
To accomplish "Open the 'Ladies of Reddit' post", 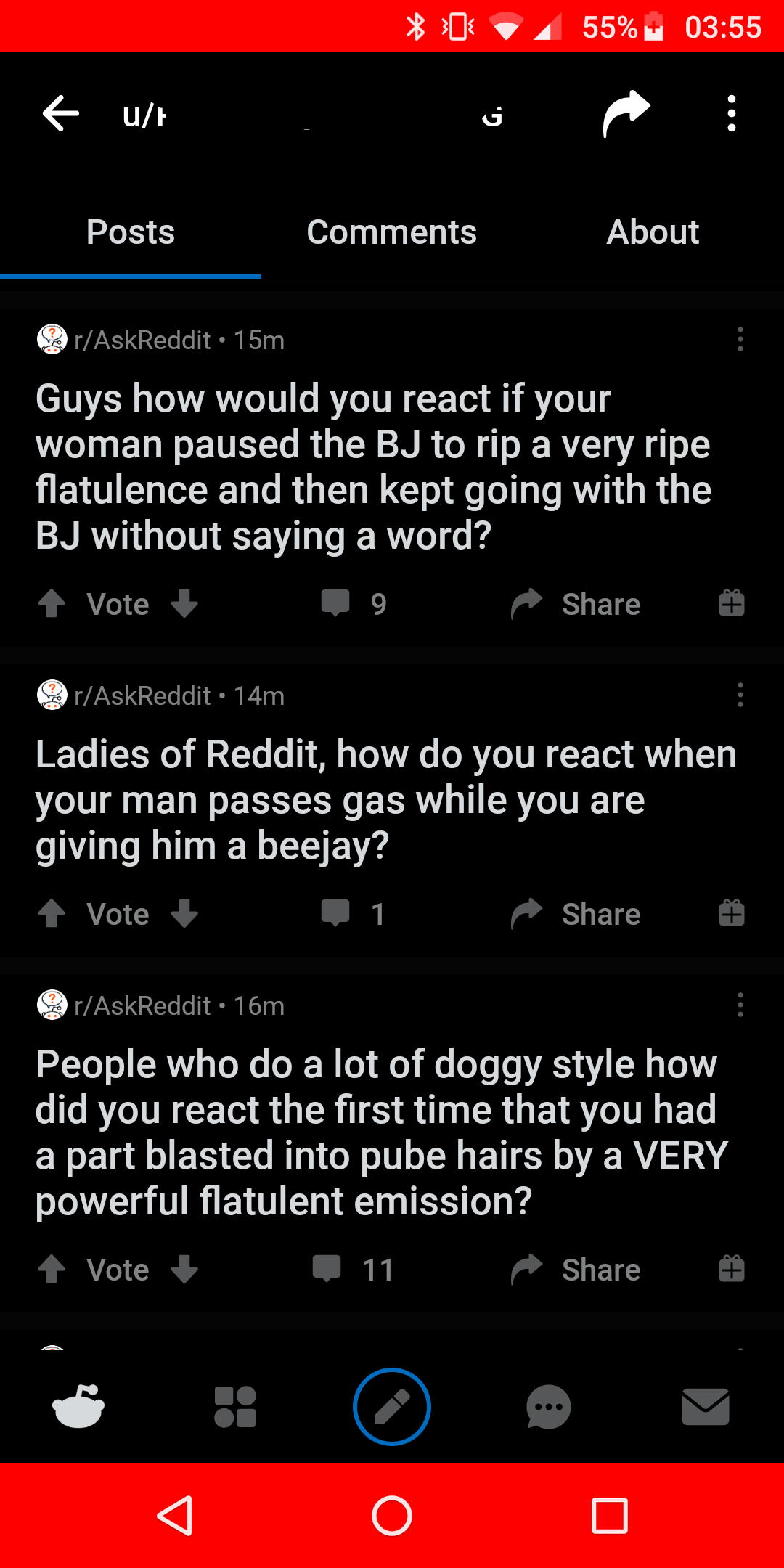I will point(385,799).
